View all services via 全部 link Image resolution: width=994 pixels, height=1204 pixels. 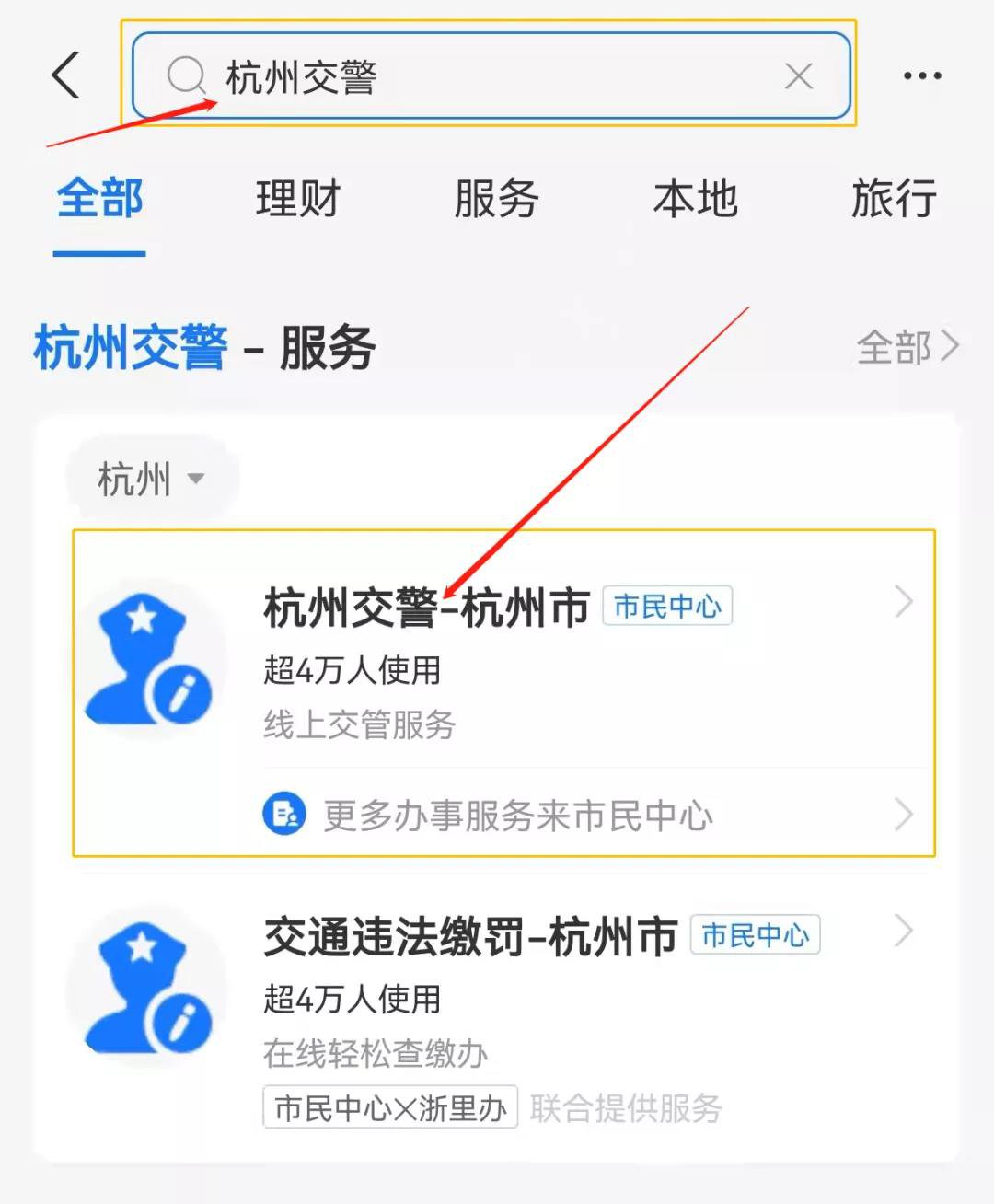907,348
